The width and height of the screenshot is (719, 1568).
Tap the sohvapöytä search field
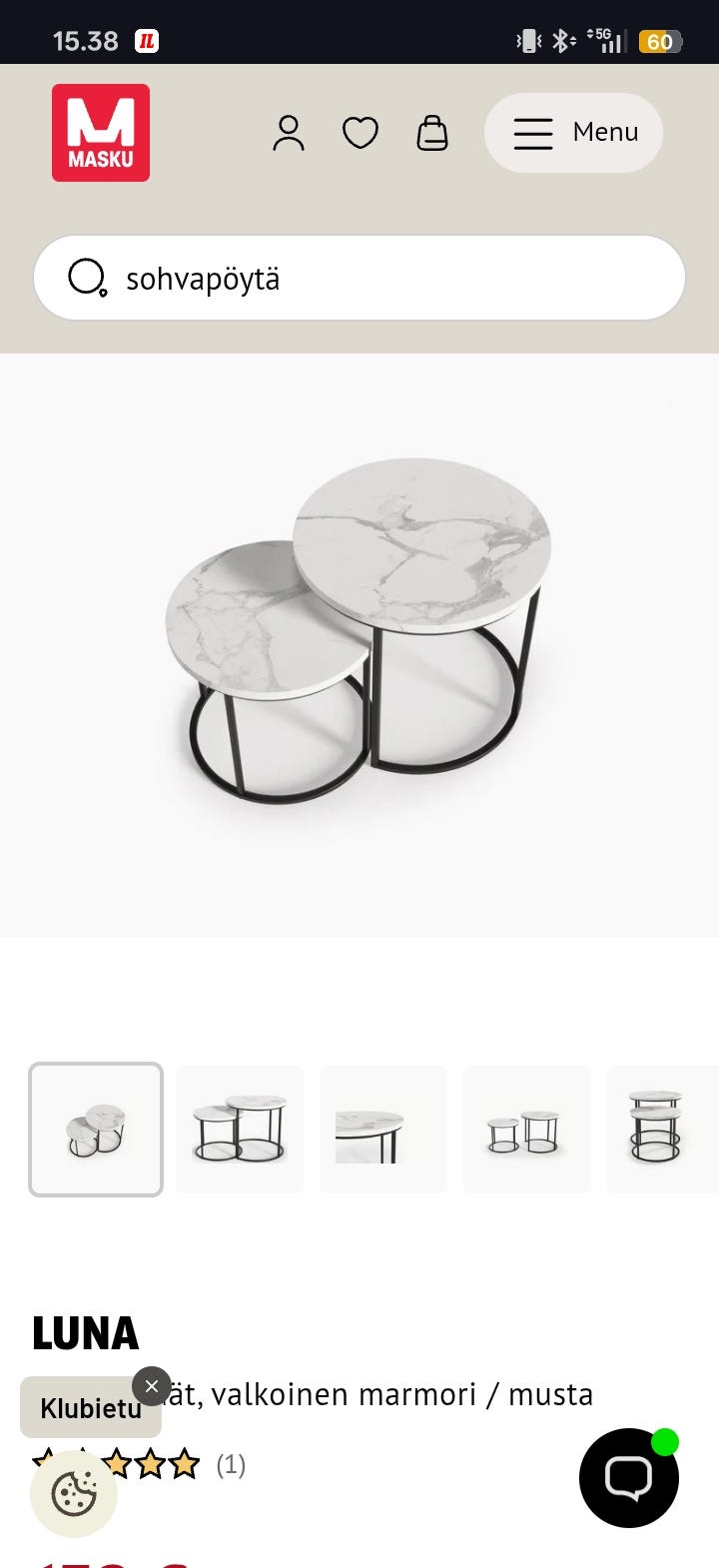coord(359,278)
